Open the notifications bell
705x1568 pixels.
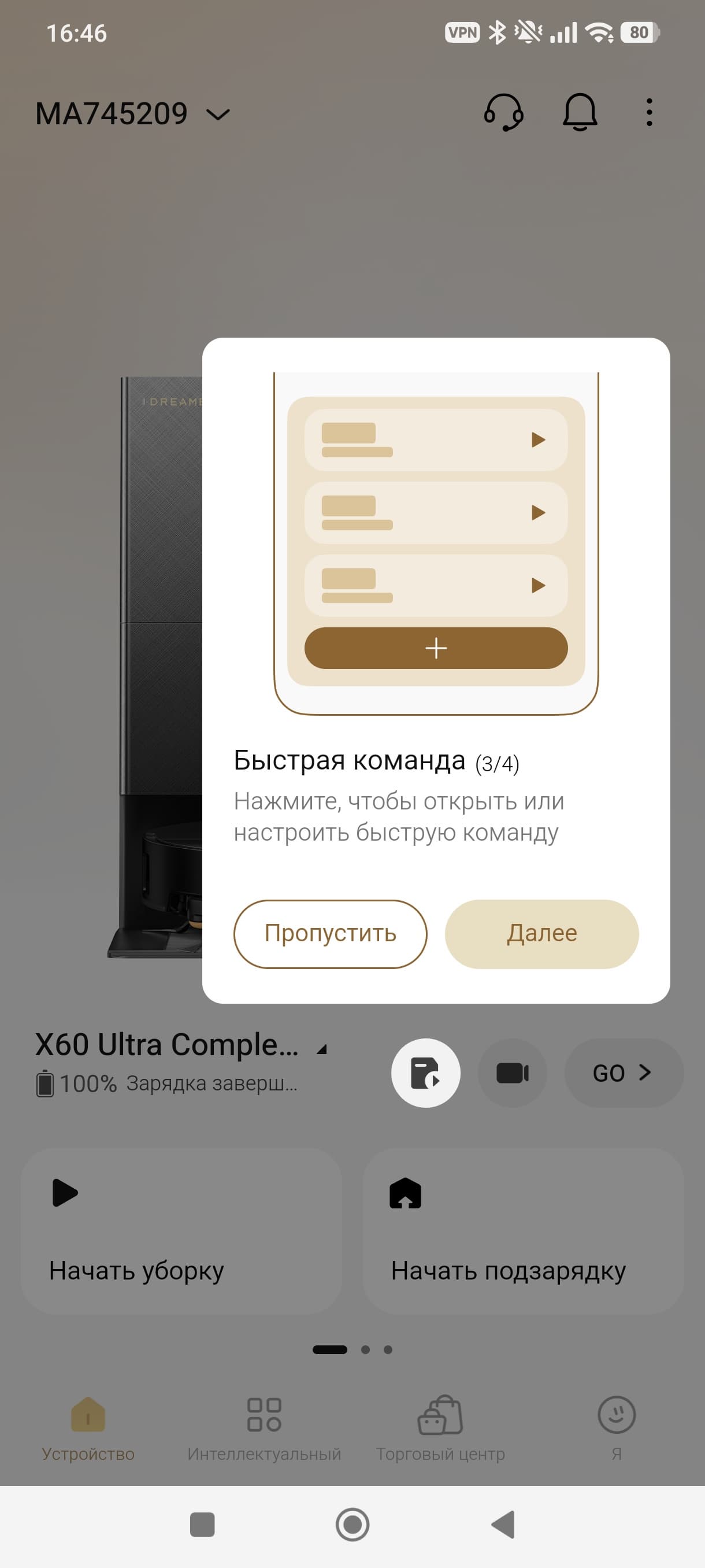pos(580,113)
